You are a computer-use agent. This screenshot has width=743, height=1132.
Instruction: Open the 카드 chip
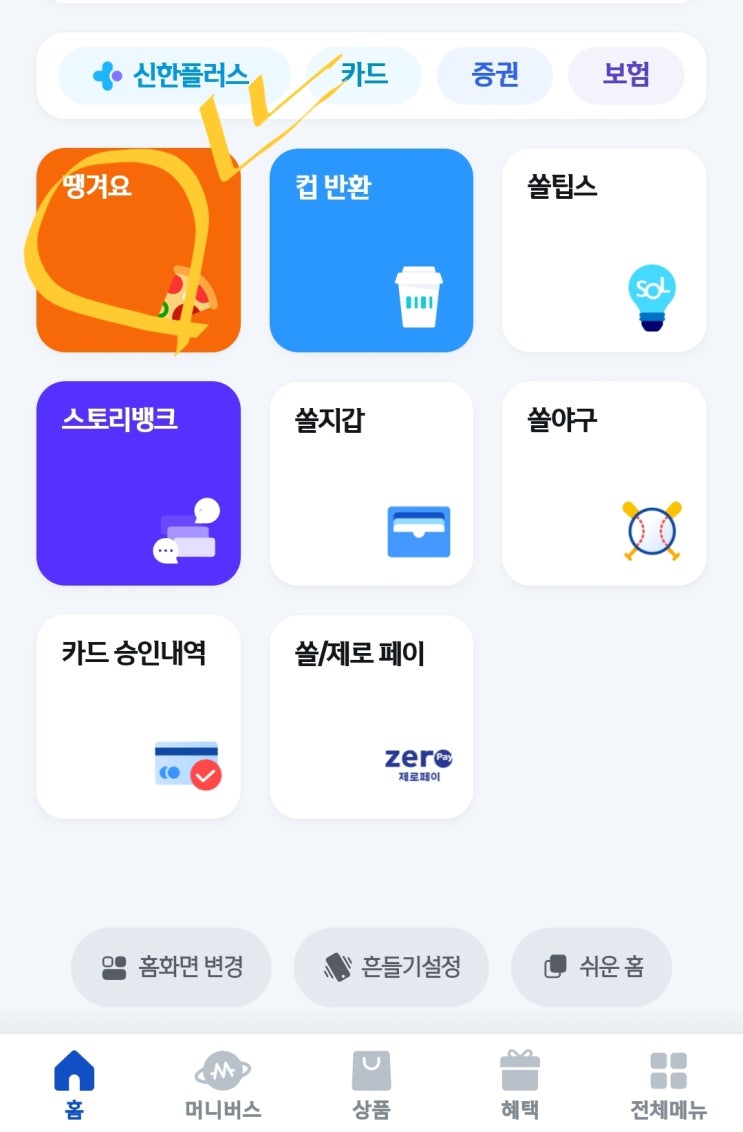(364, 76)
